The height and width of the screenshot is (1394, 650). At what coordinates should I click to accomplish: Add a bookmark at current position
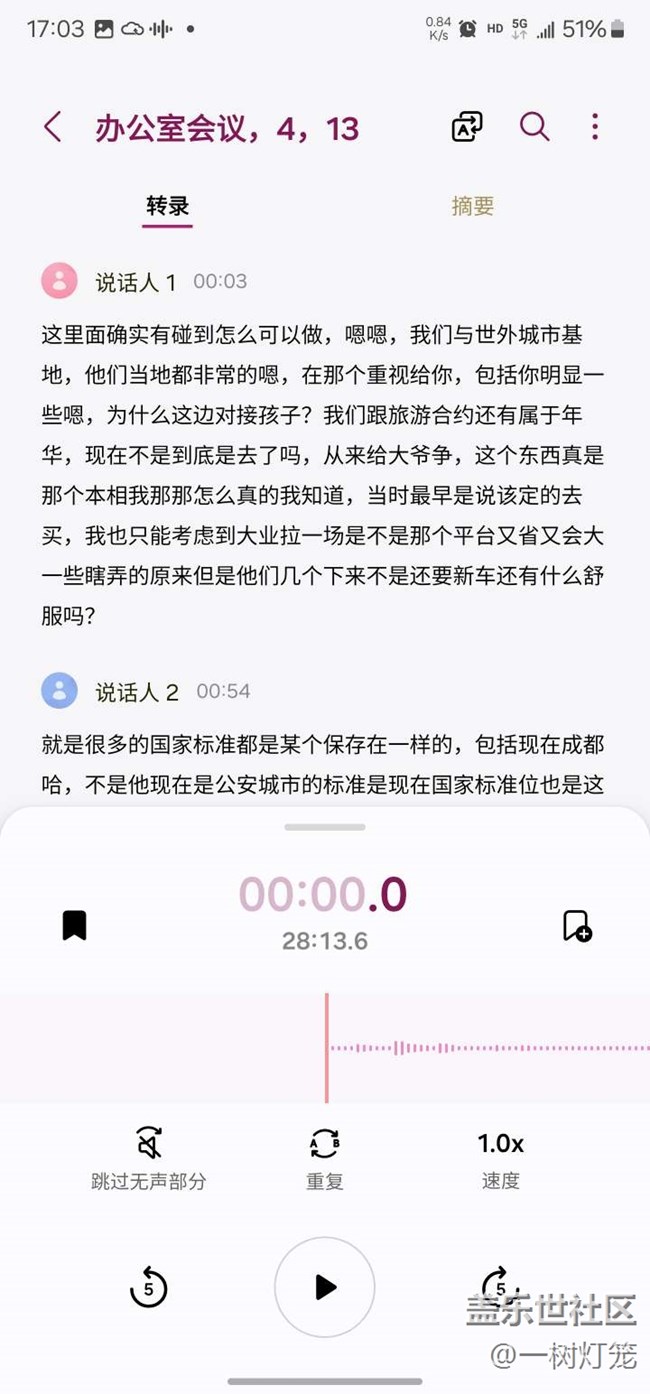click(x=577, y=925)
